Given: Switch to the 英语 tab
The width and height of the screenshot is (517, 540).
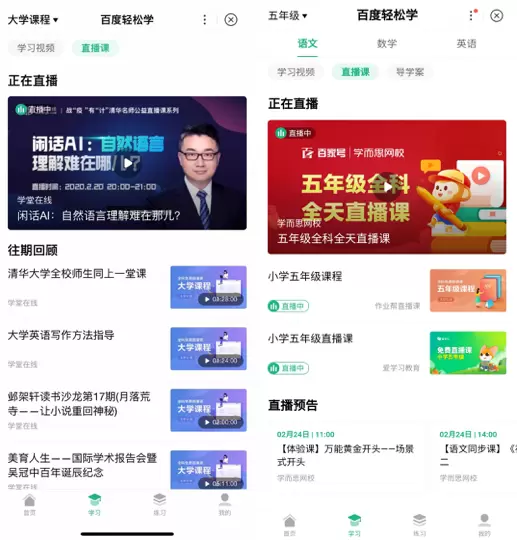Looking at the screenshot, I should [466, 44].
